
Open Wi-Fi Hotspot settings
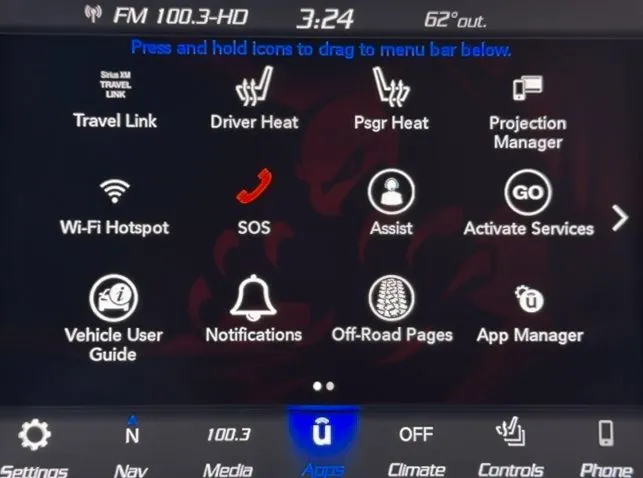[115, 203]
